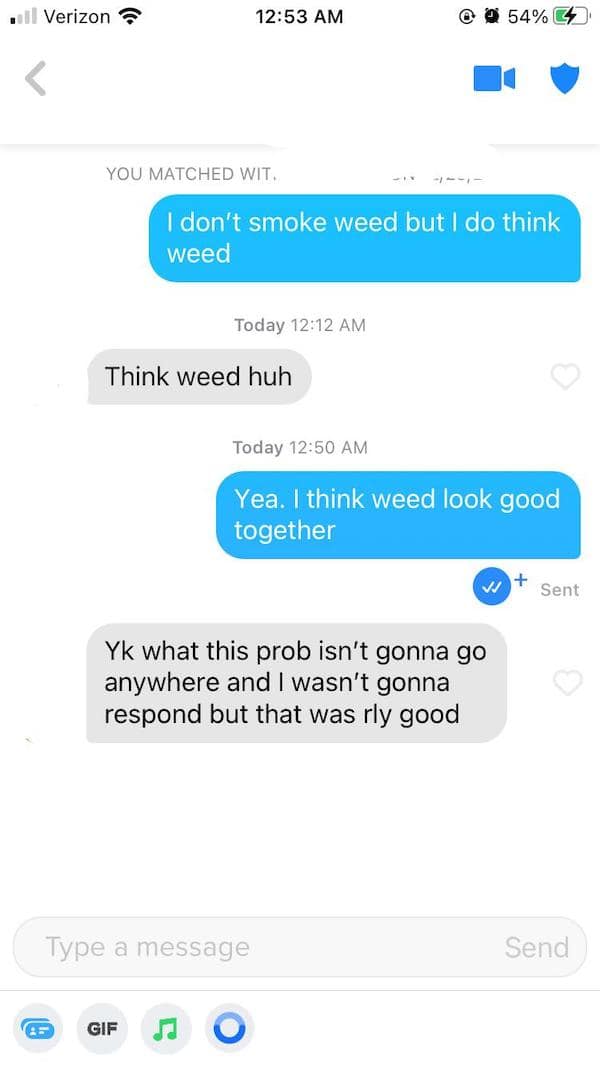Open the blue safety shield

click(565, 78)
